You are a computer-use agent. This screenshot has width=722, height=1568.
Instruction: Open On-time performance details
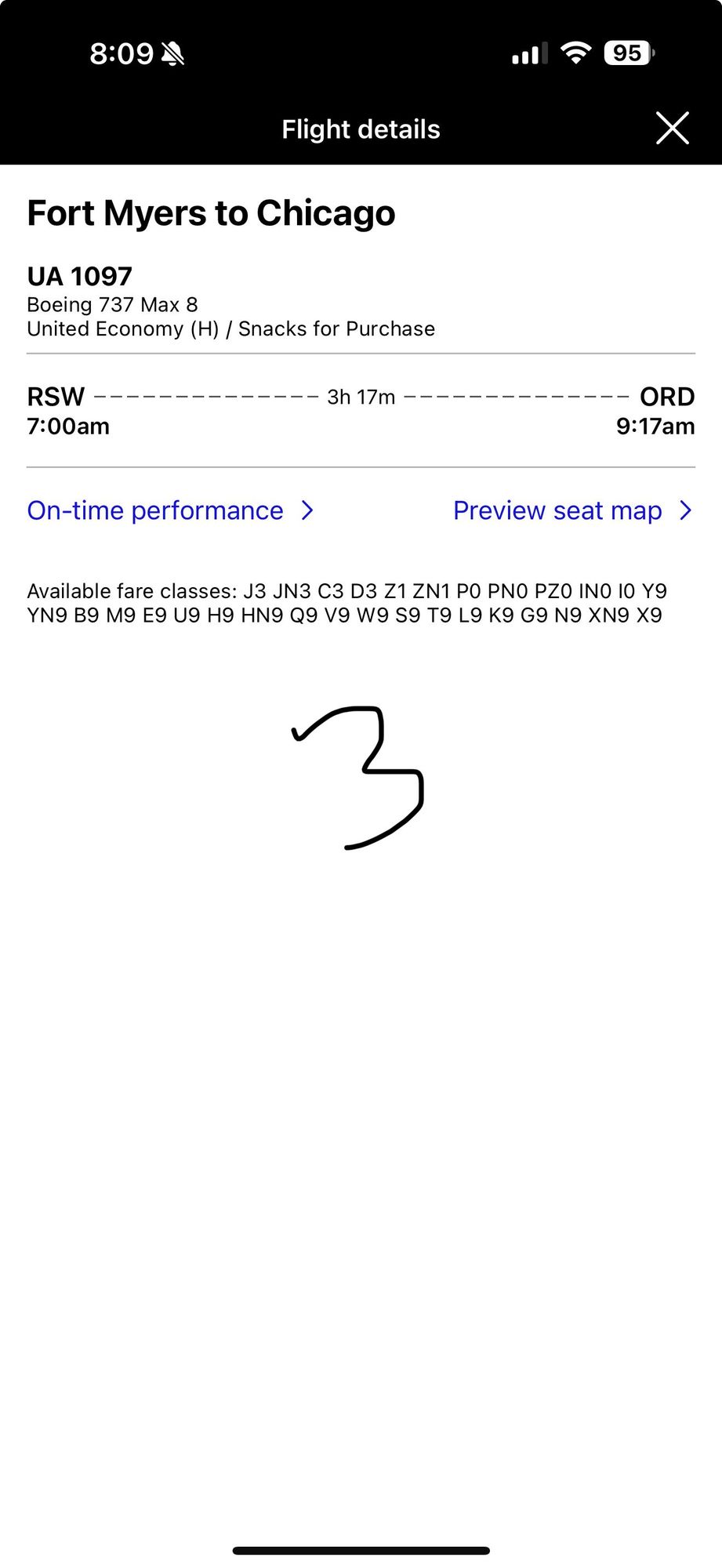tap(170, 510)
